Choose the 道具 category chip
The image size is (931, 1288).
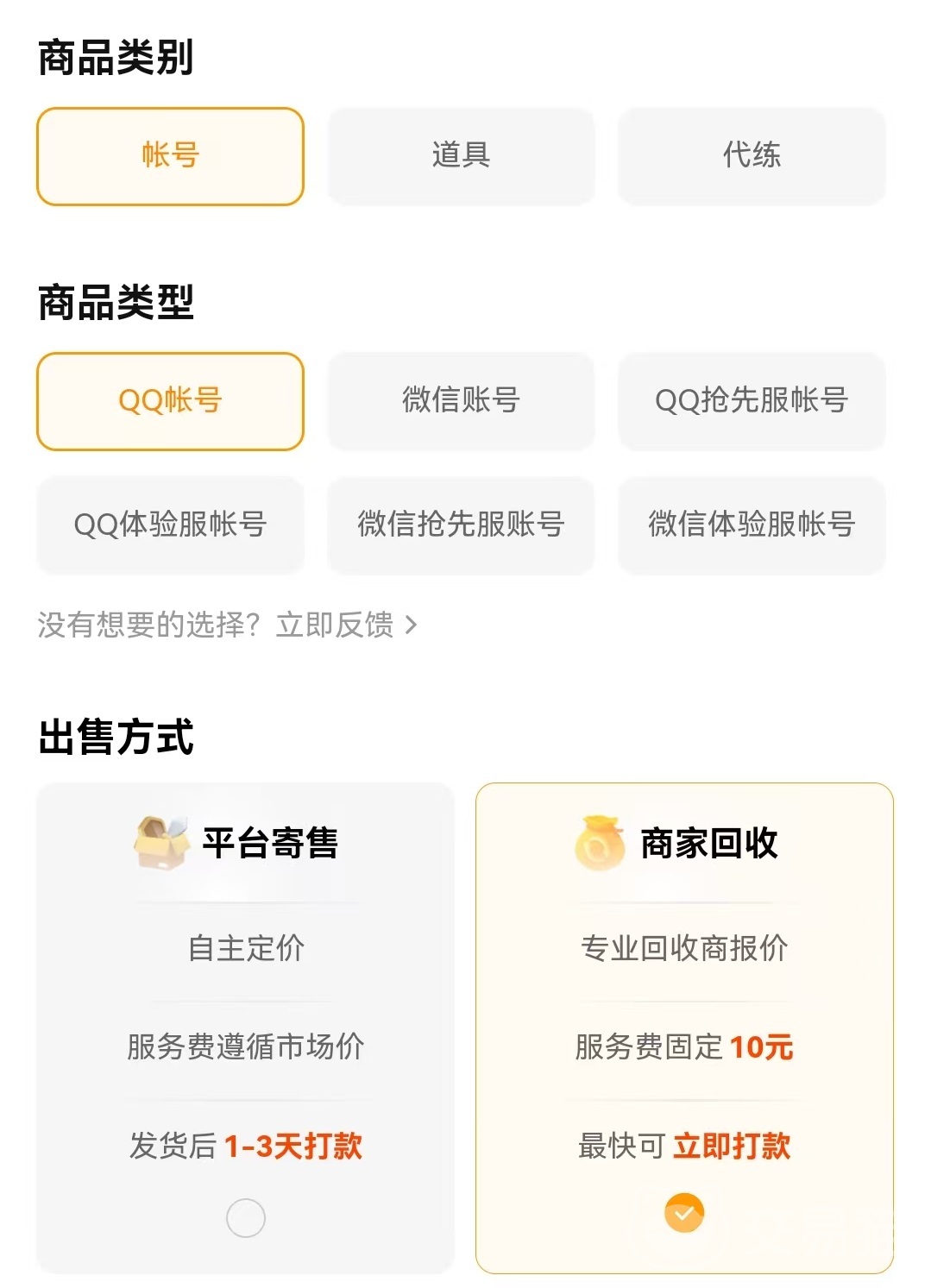click(461, 156)
